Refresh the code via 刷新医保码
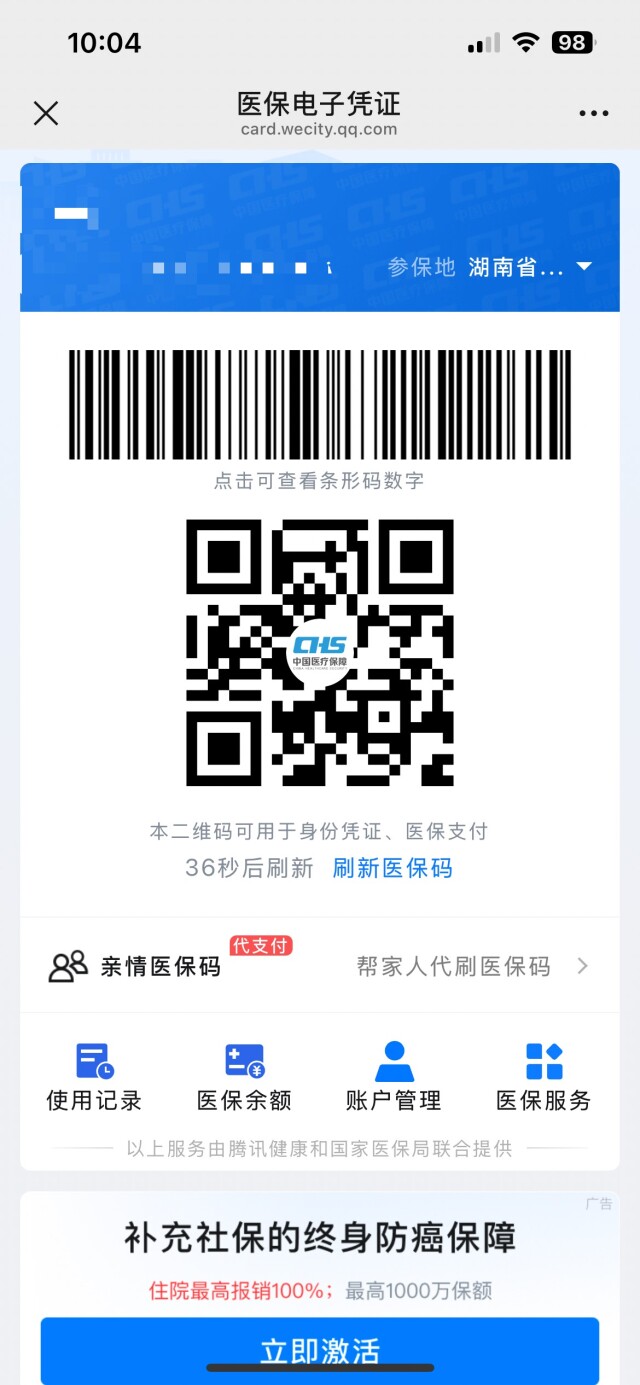640x1385 pixels. click(x=392, y=868)
